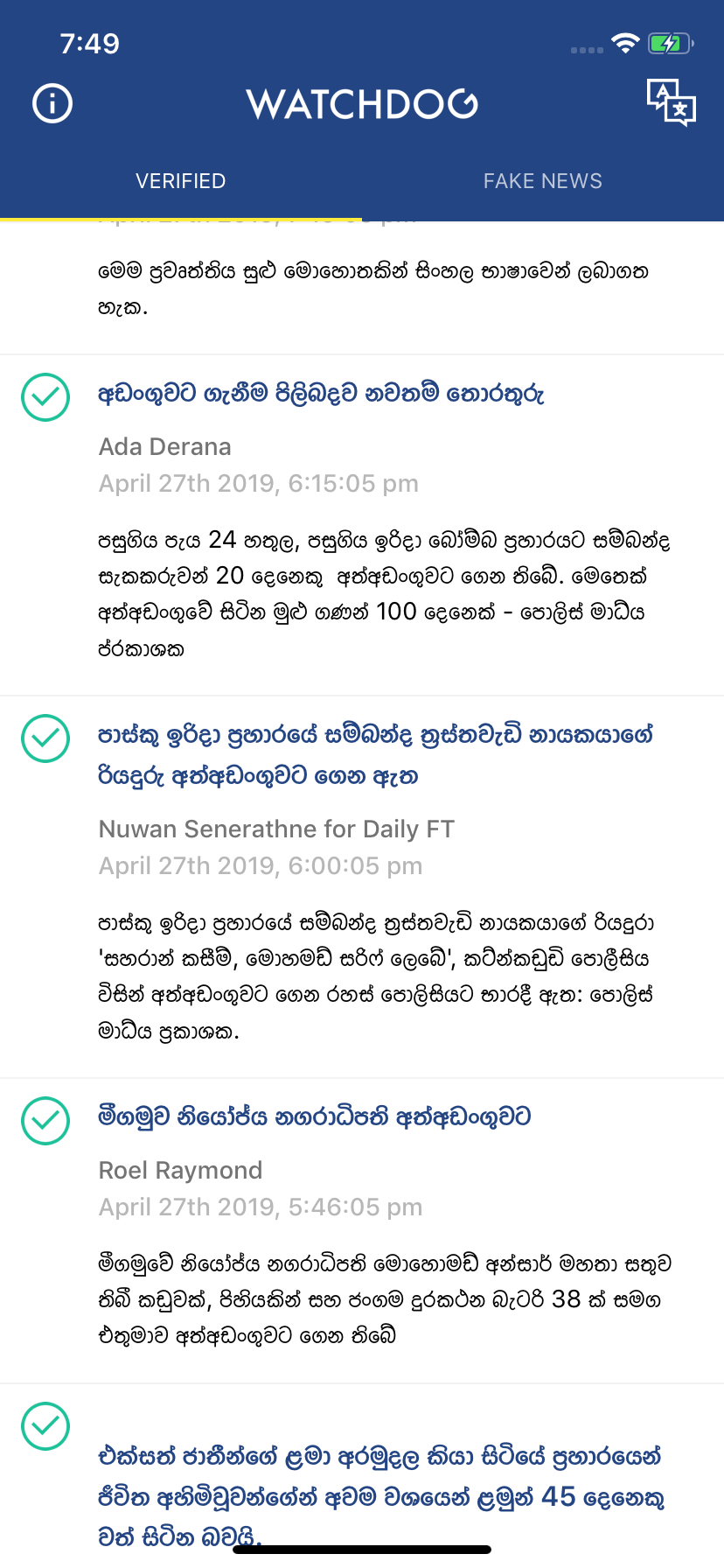The height and width of the screenshot is (1568, 724).
Task: Tap the Wi-Fi icon in the status bar
Action: pos(626,42)
